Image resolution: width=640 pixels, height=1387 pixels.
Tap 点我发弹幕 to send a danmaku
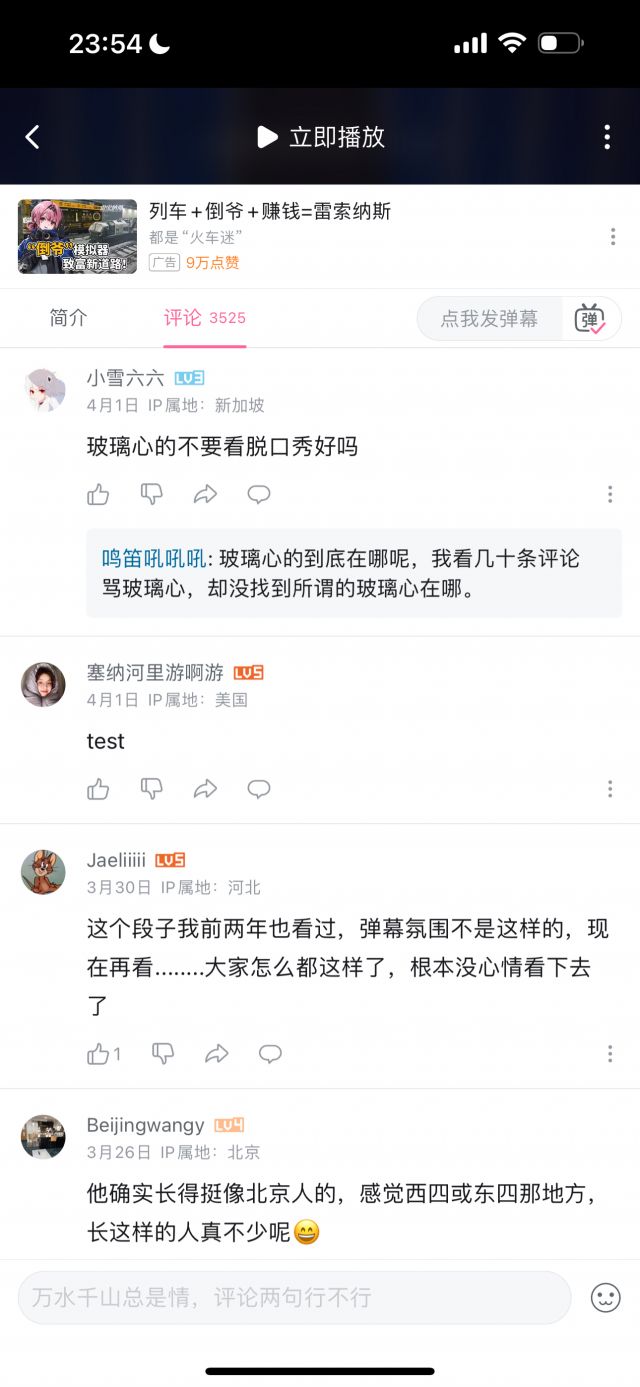click(489, 319)
